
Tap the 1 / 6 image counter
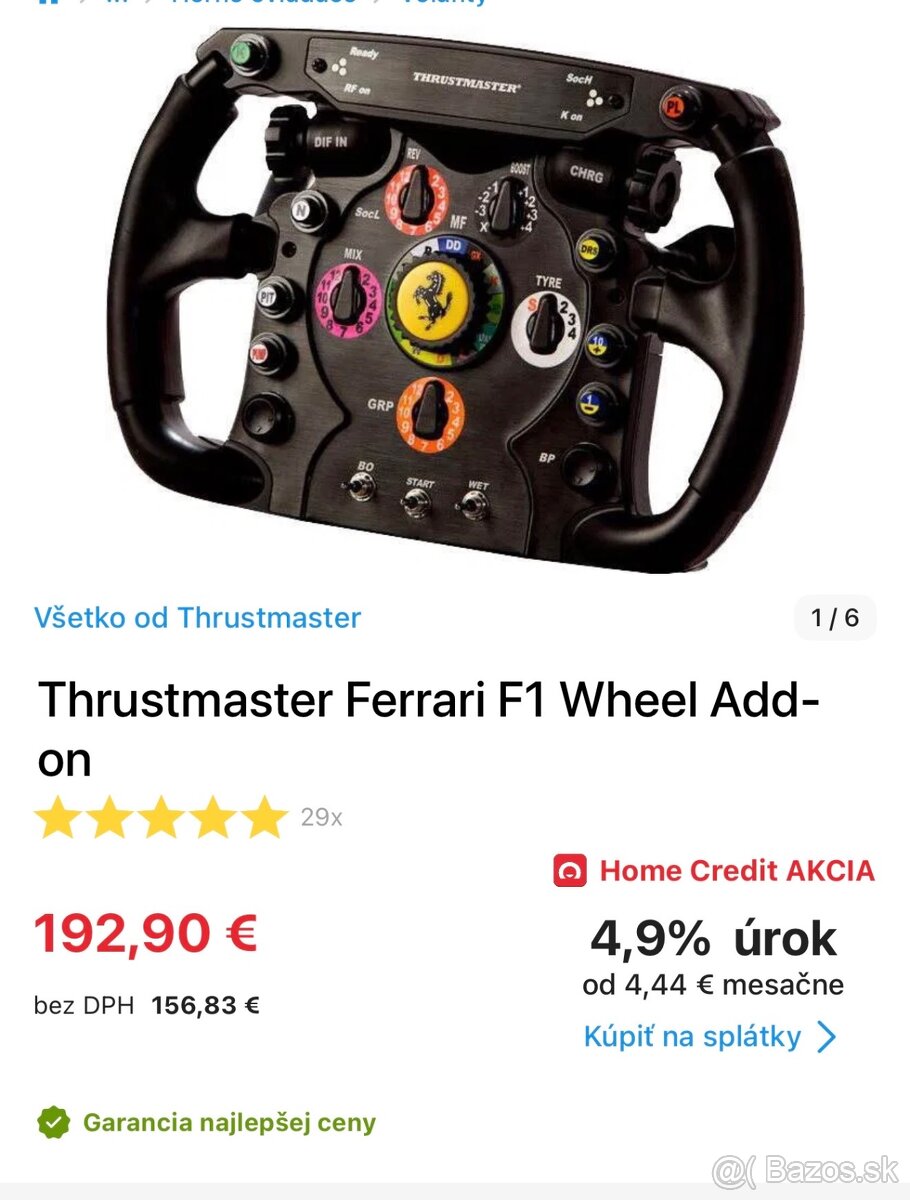pyautogui.click(x=835, y=618)
